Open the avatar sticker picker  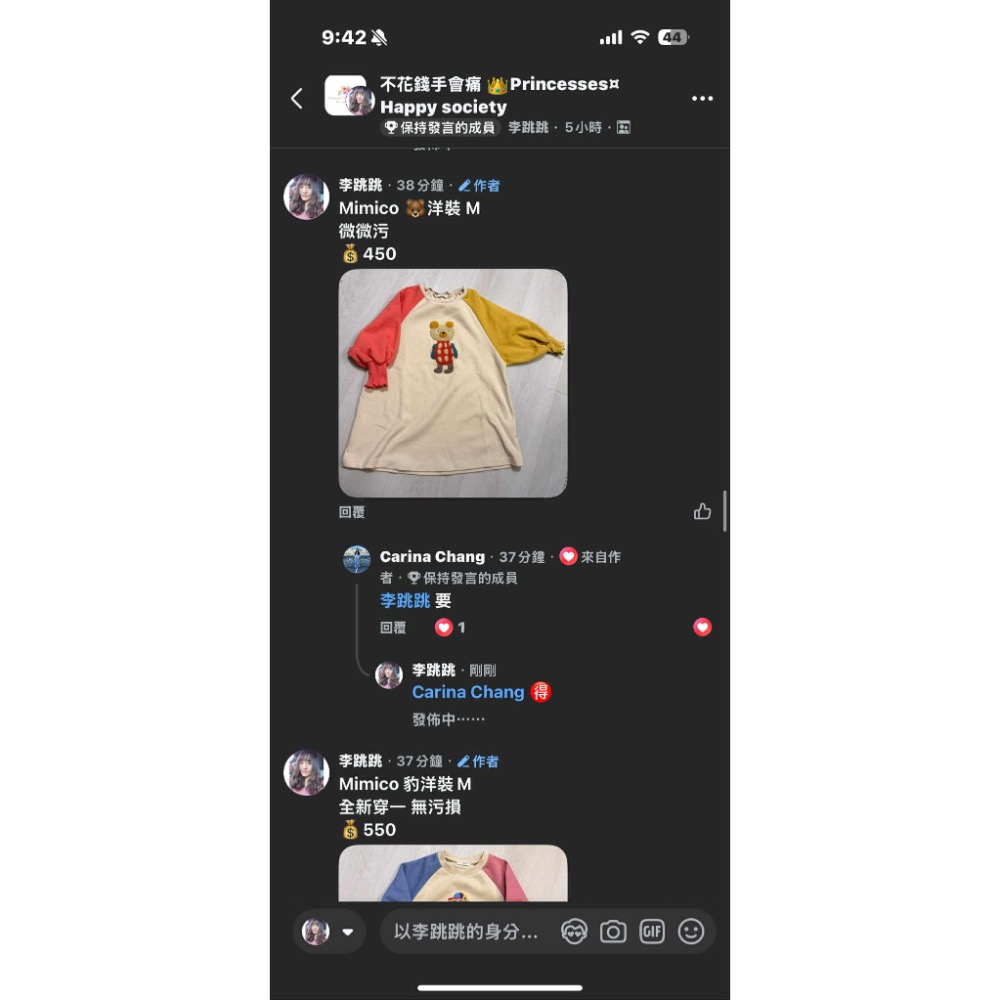(574, 932)
